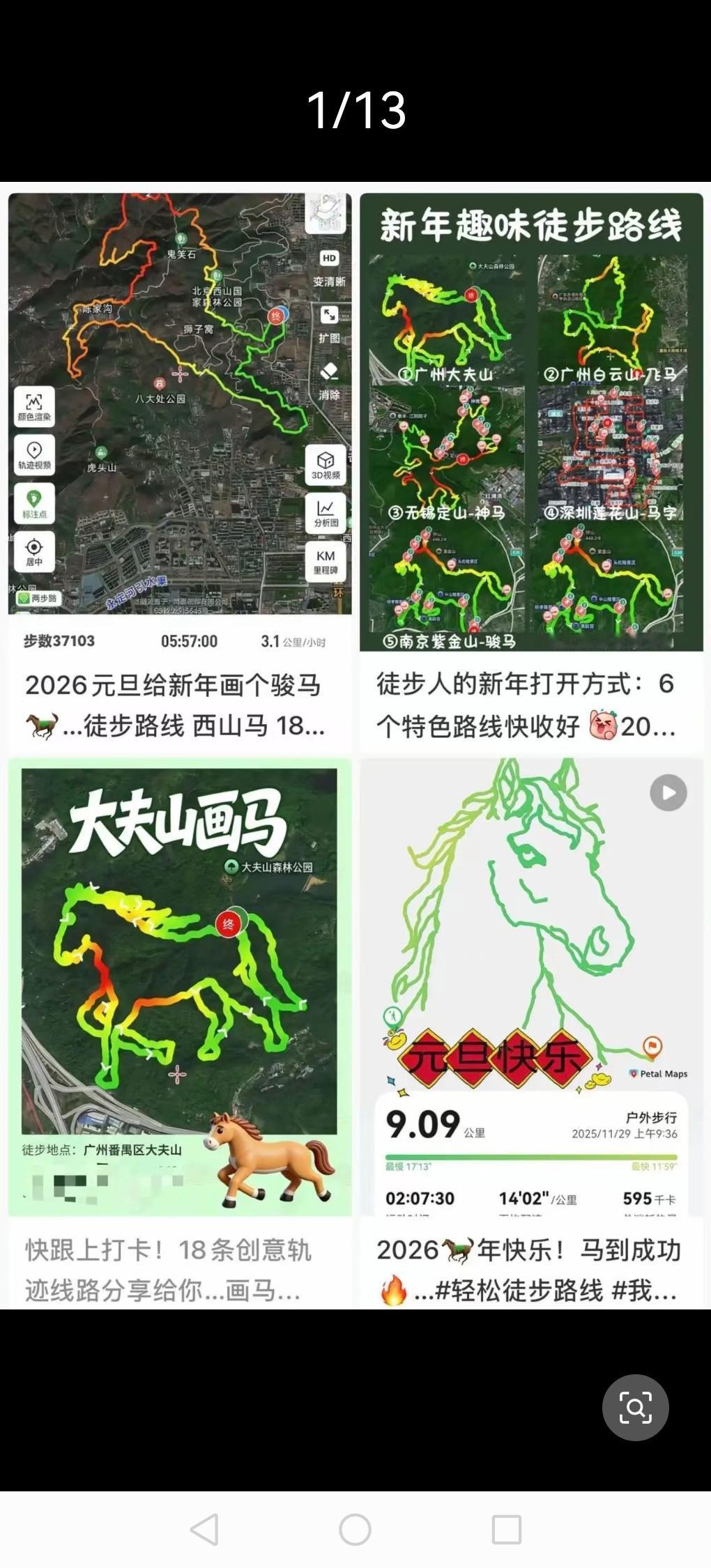The image size is (711, 1568).
Task: Open the image search lens icon
Action: tap(636, 1408)
